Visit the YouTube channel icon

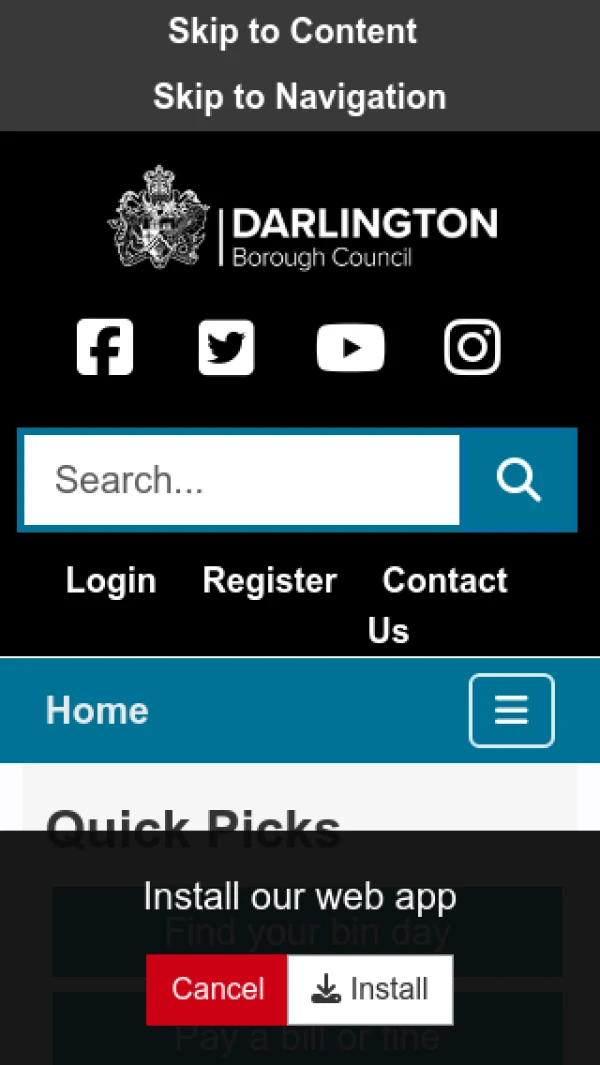point(350,348)
